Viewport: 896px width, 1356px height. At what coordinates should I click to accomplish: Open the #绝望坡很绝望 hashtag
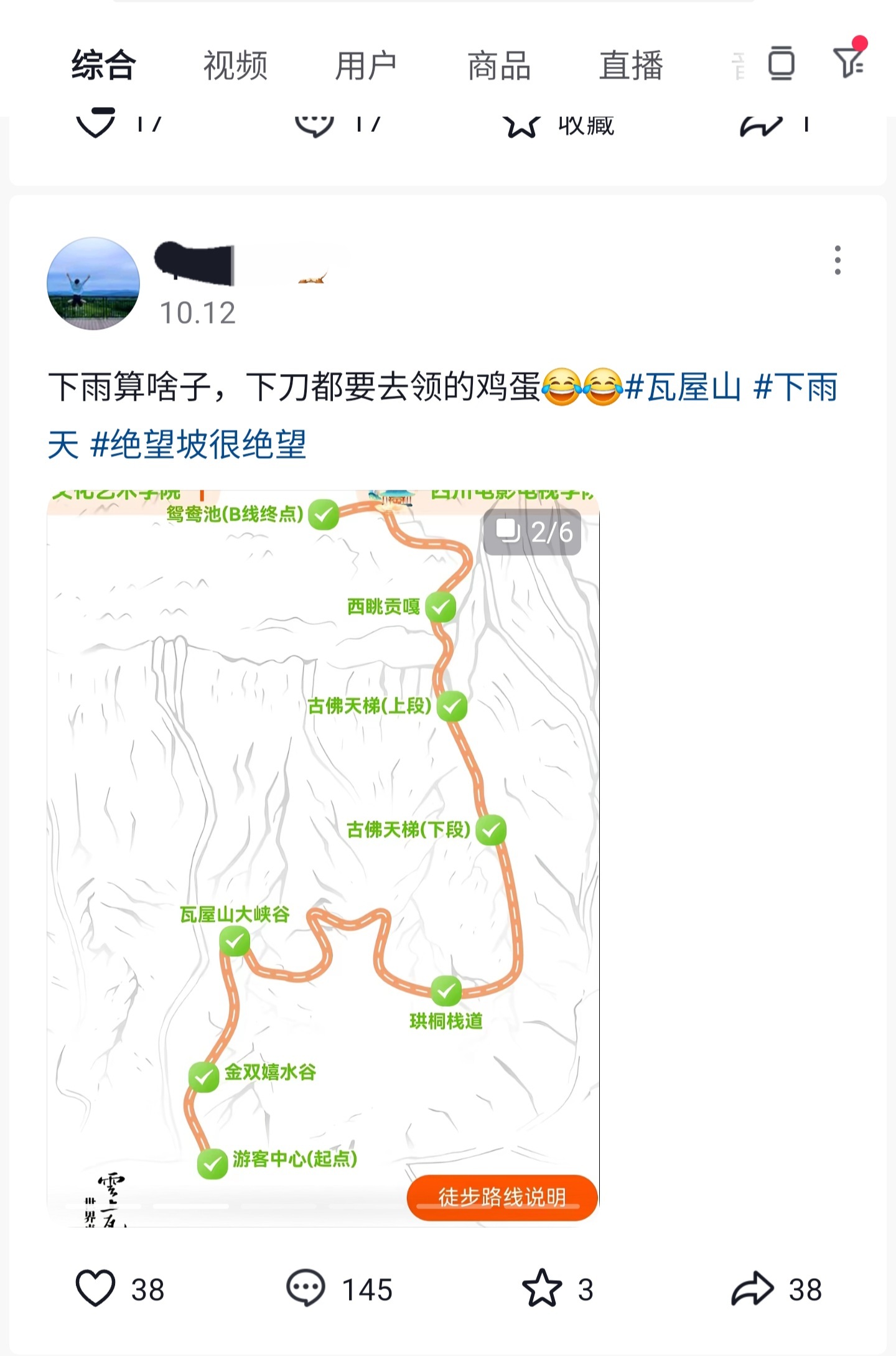[x=198, y=444]
